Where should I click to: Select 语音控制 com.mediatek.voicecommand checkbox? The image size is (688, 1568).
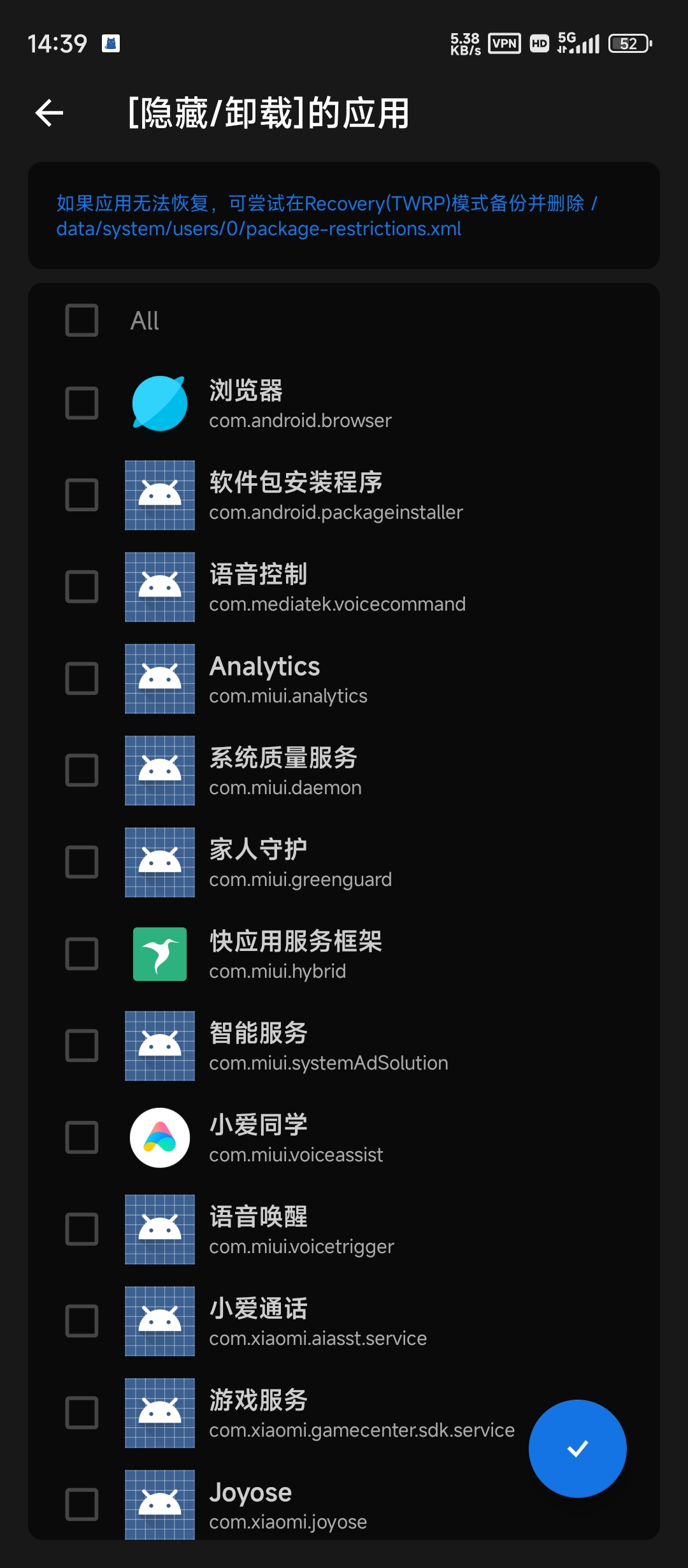(x=82, y=586)
